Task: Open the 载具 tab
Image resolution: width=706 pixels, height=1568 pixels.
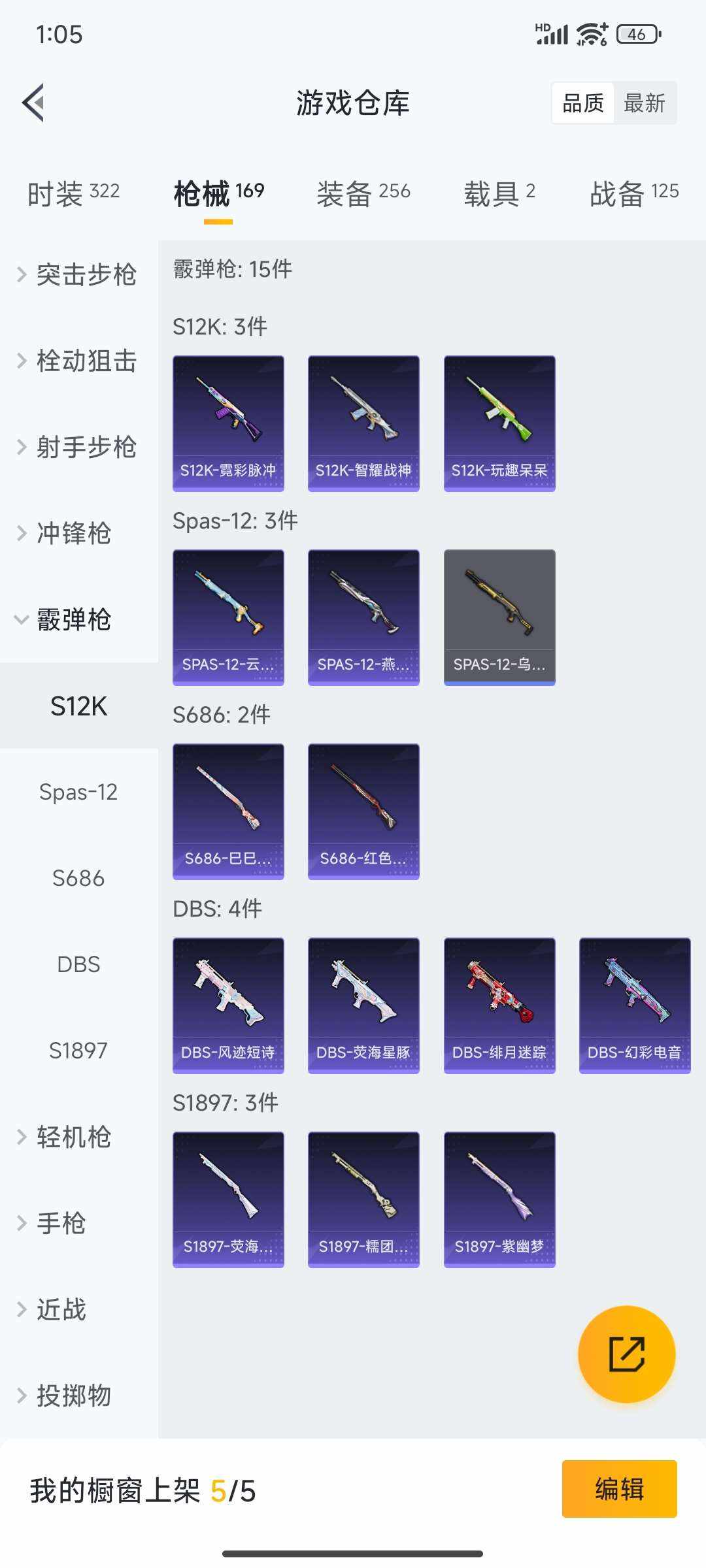Action: coord(499,193)
